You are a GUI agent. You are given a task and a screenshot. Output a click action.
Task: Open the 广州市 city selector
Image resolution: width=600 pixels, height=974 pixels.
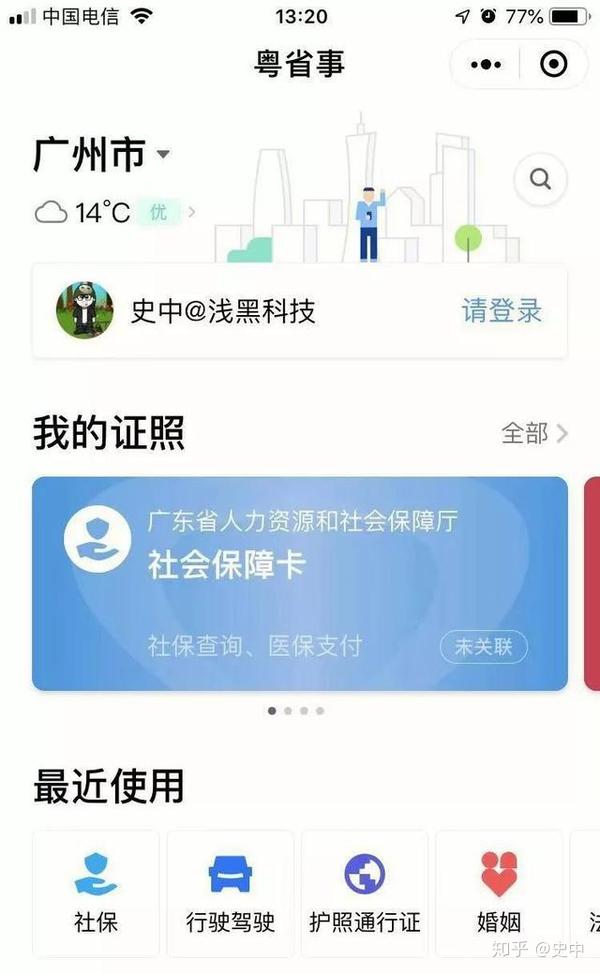102,155
